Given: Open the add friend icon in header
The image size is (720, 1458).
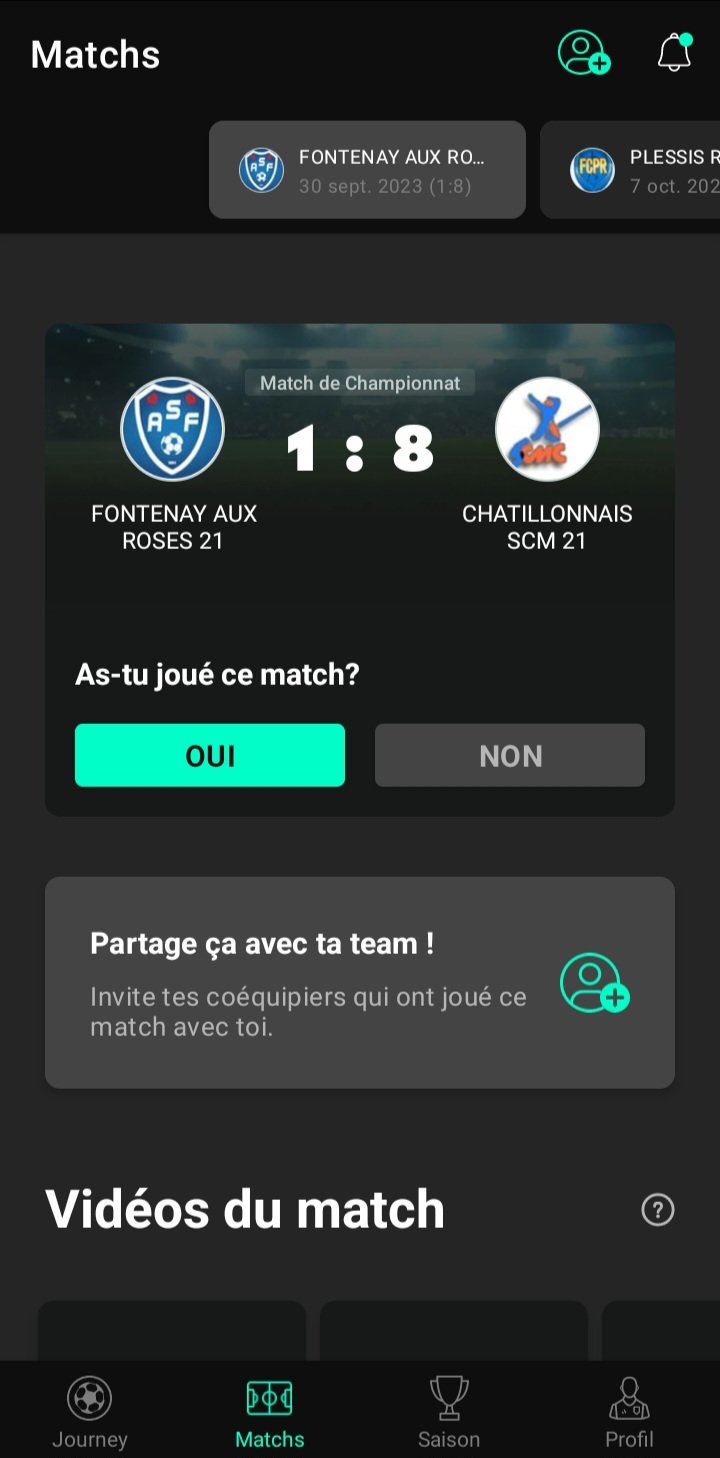Looking at the screenshot, I should pyautogui.click(x=583, y=52).
